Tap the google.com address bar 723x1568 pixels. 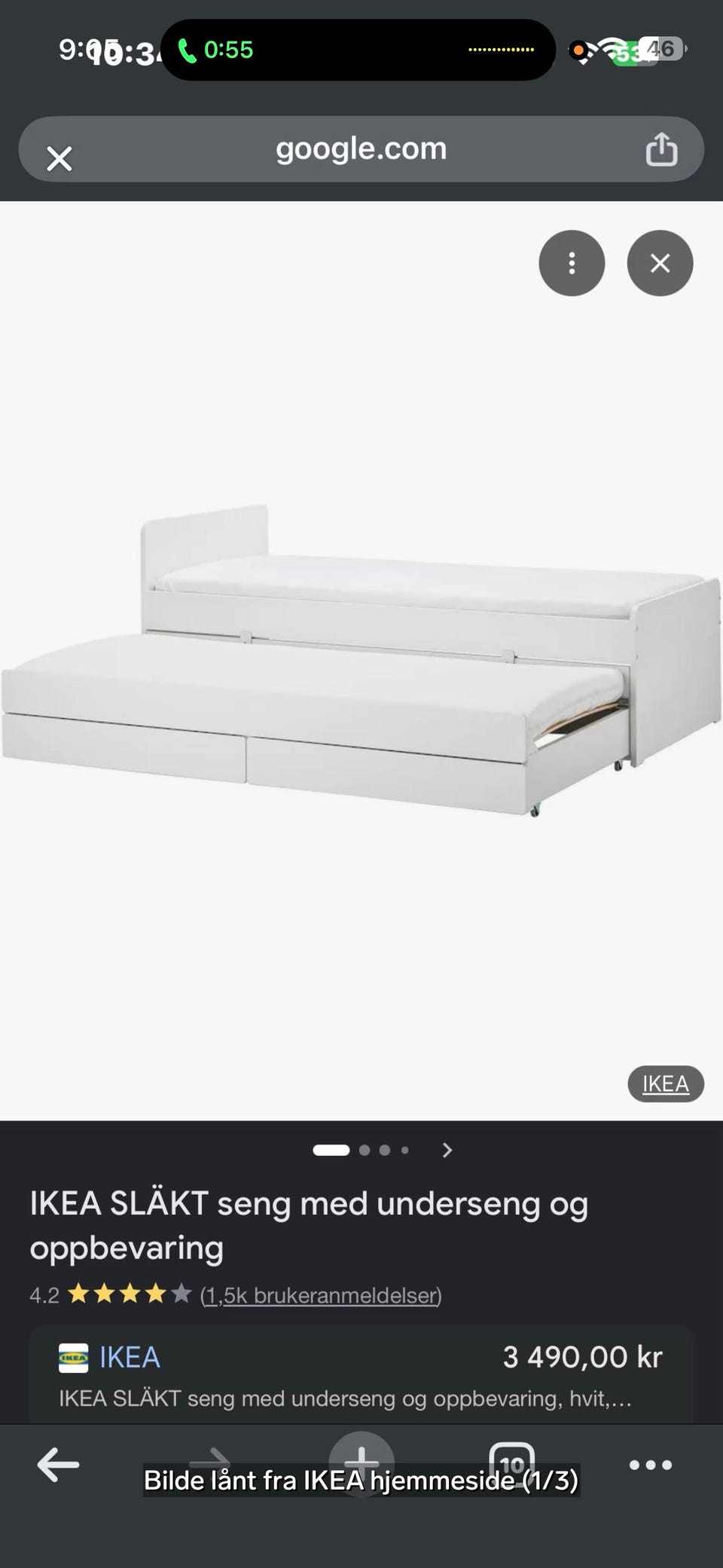pyautogui.click(x=361, y=149)
